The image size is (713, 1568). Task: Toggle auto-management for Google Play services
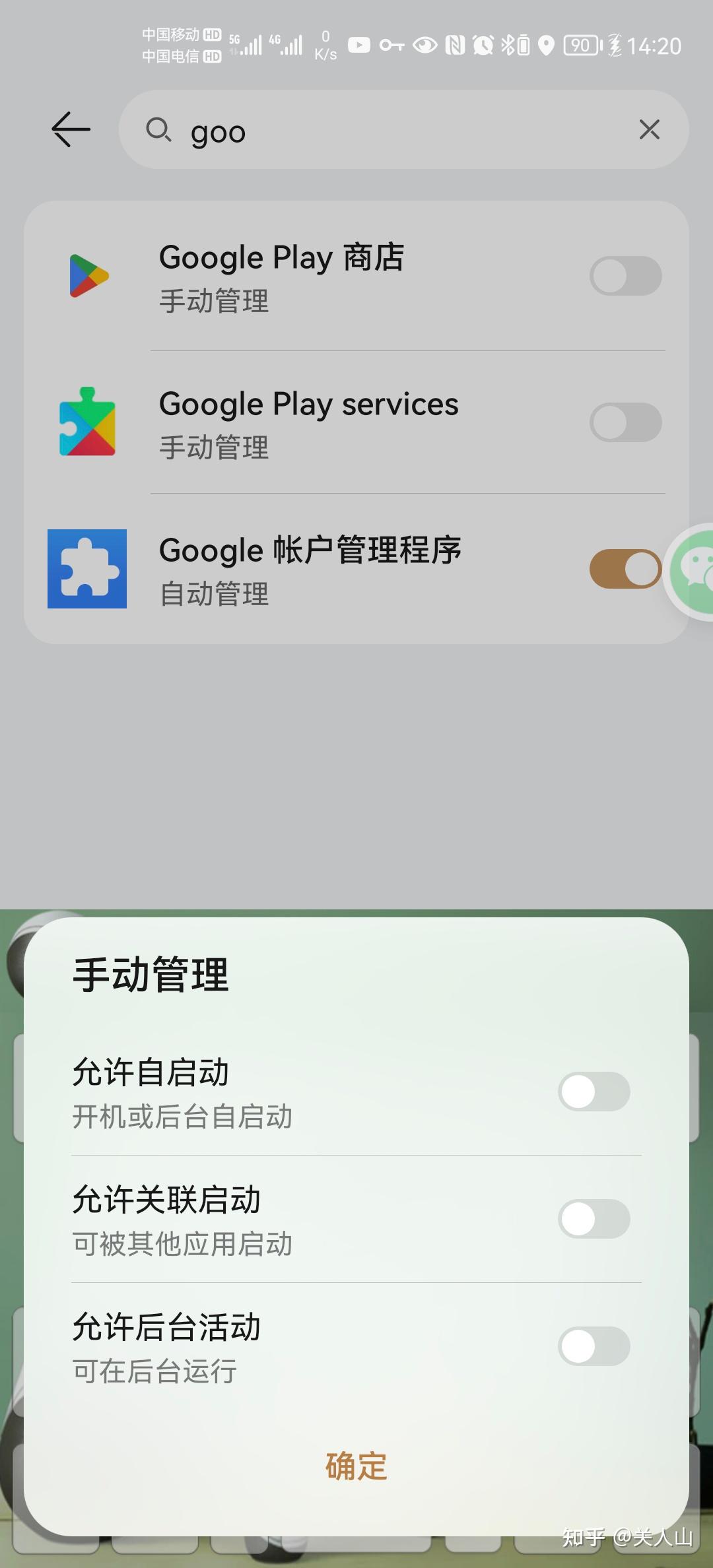pyautogui.click(x=625, y=422)
